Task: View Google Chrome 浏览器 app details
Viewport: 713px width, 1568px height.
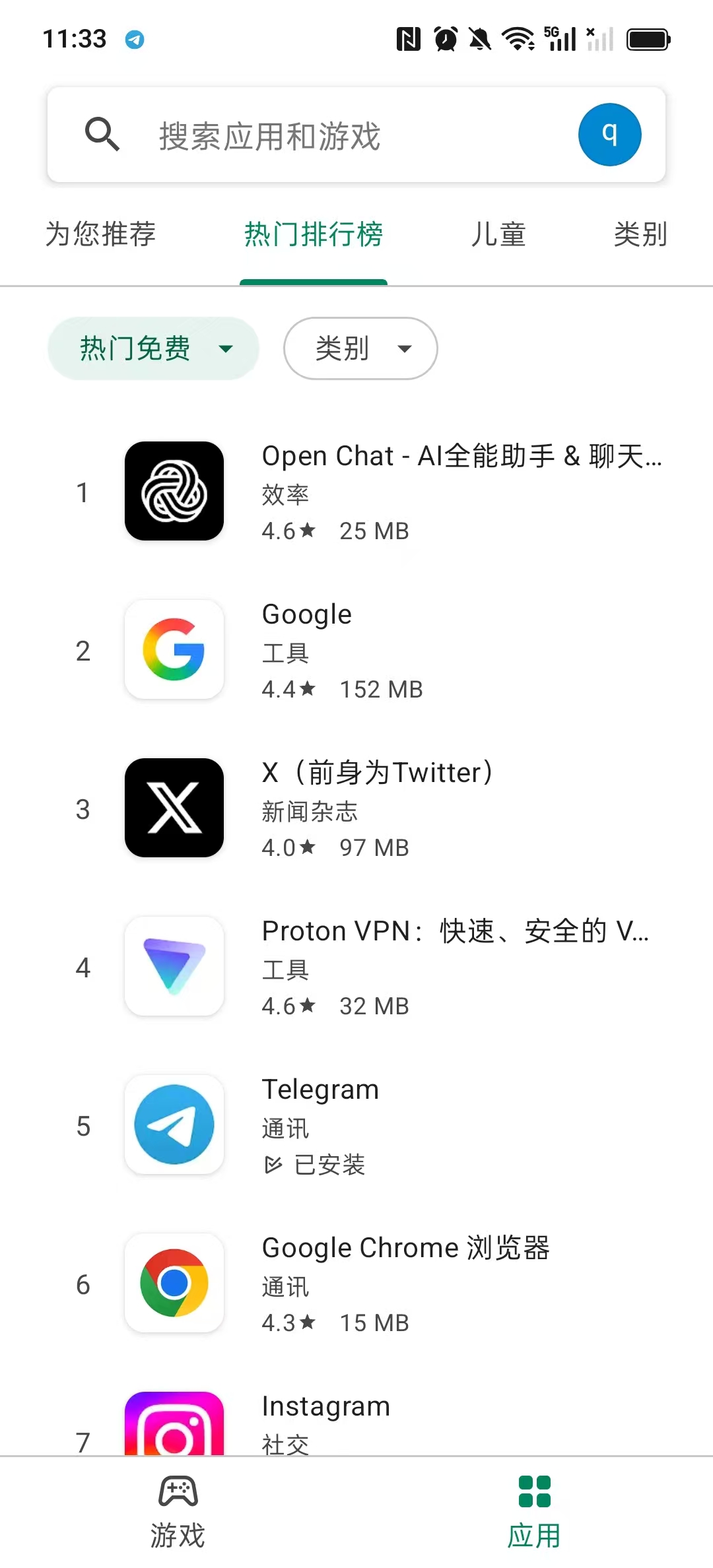Action: [396, 1284]
